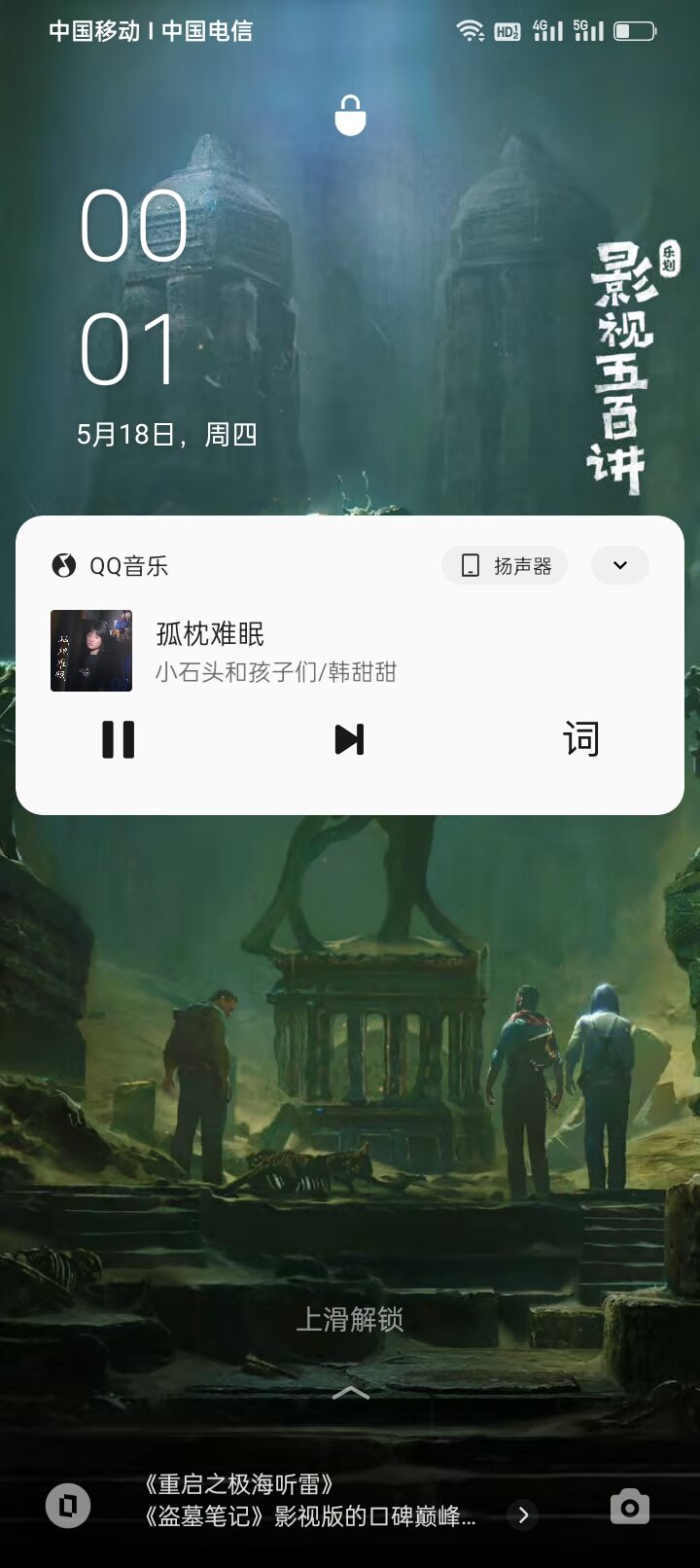Open the 孤枕难眠 album cover
The width and height of the screenshot is (700, 1568).
point(91,651)
